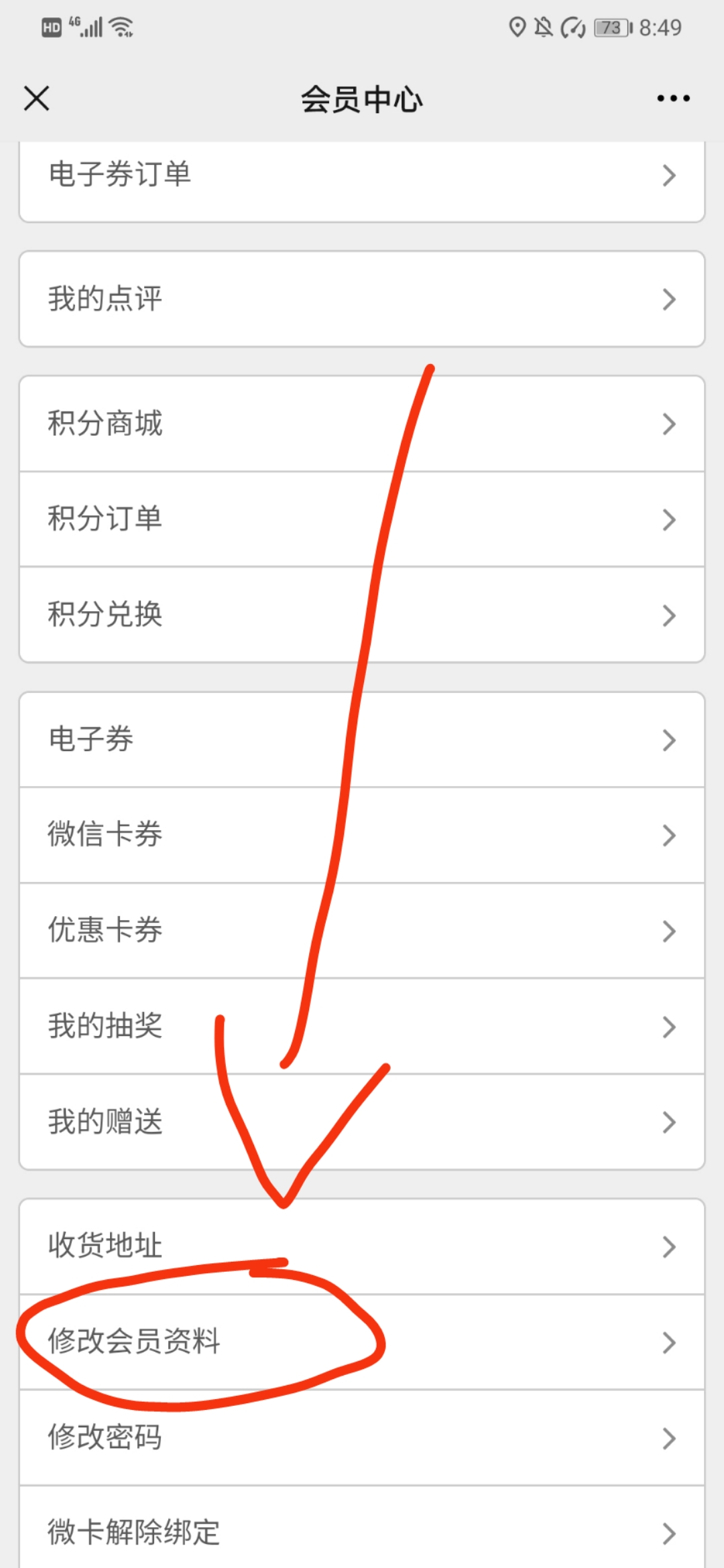The height and width of the screenshot is (1568, 724).
Task: Open 优惠卡券
Action: coord(362,931)
